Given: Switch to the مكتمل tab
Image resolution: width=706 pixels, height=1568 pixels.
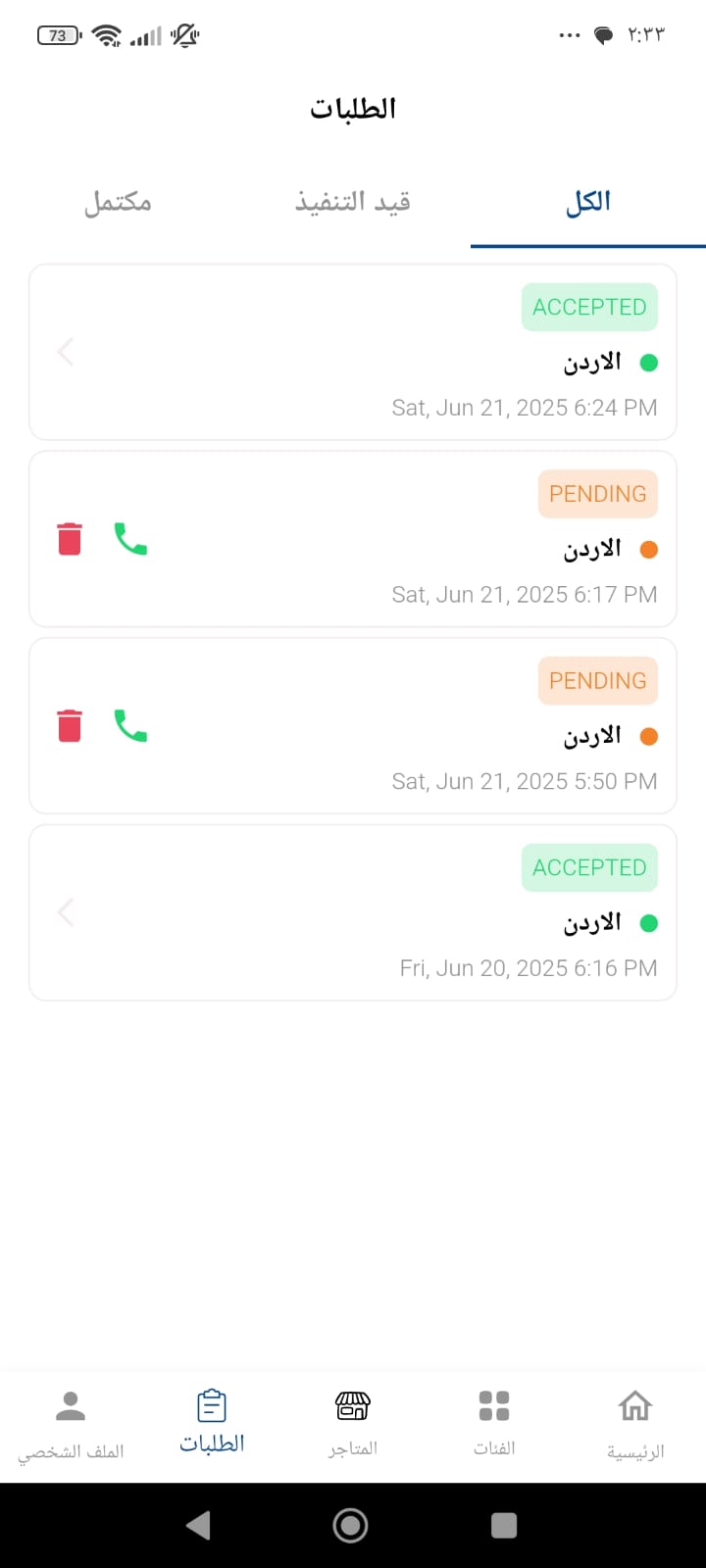Looking at the screenshot, I should [118, 203].
